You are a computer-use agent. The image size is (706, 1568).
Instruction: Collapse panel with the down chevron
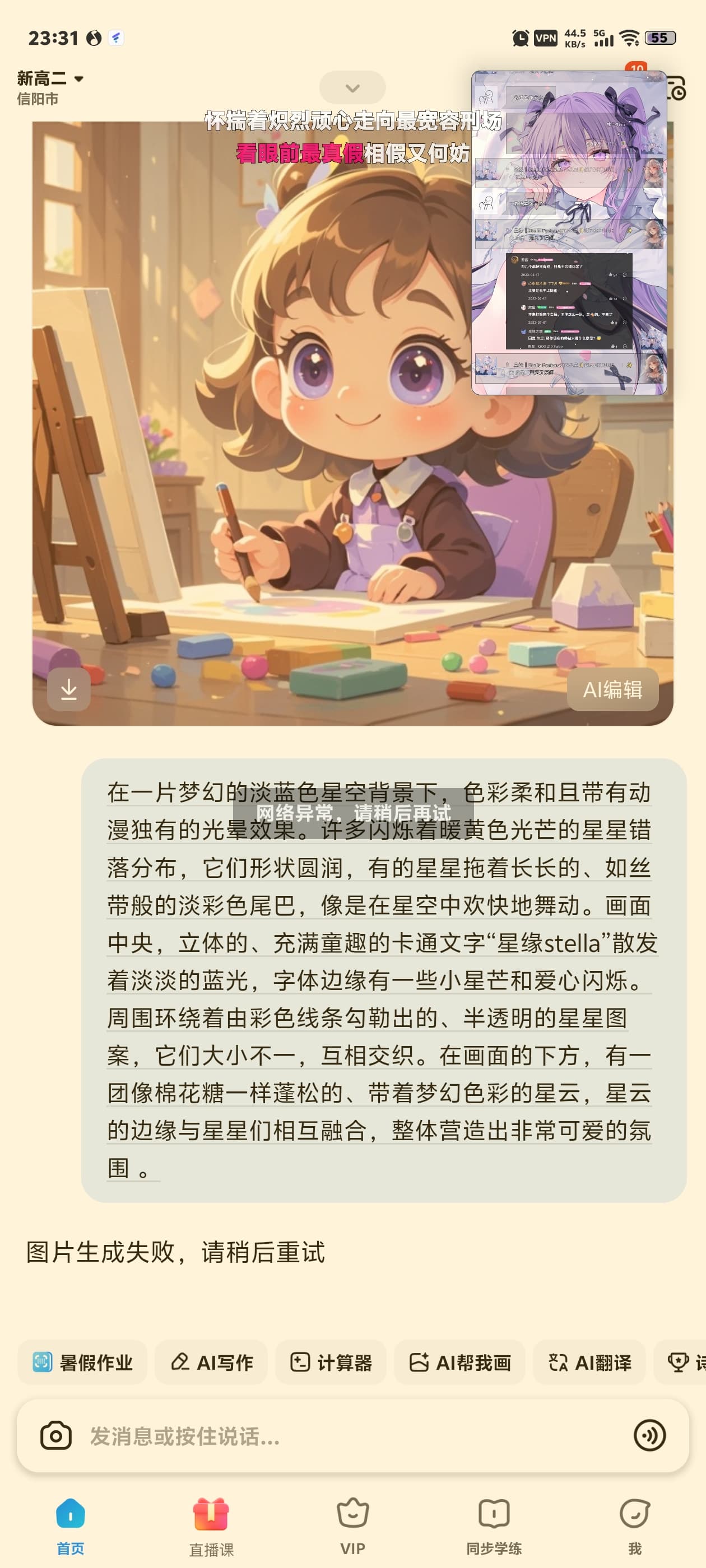coord(352,88)
